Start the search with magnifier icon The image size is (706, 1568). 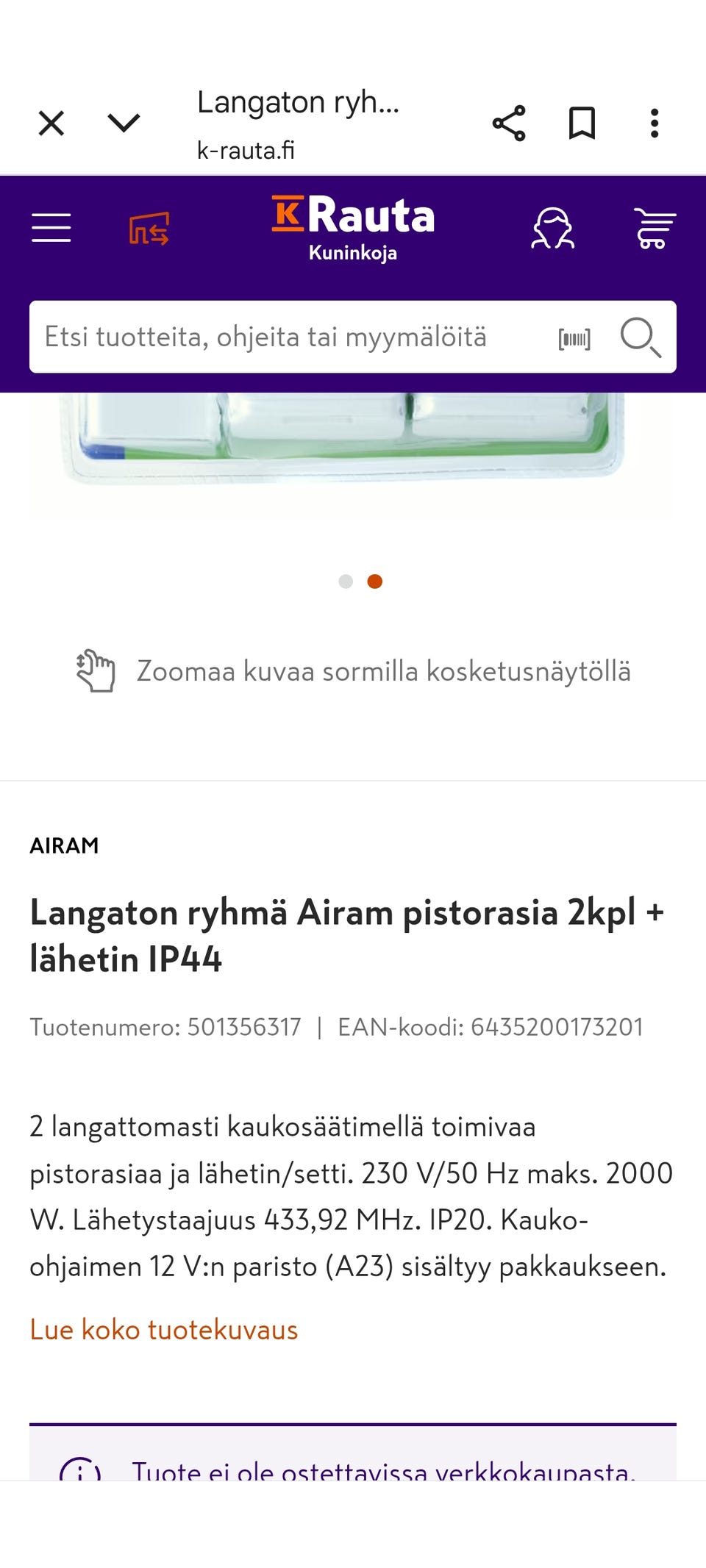(x=641, y=337)
